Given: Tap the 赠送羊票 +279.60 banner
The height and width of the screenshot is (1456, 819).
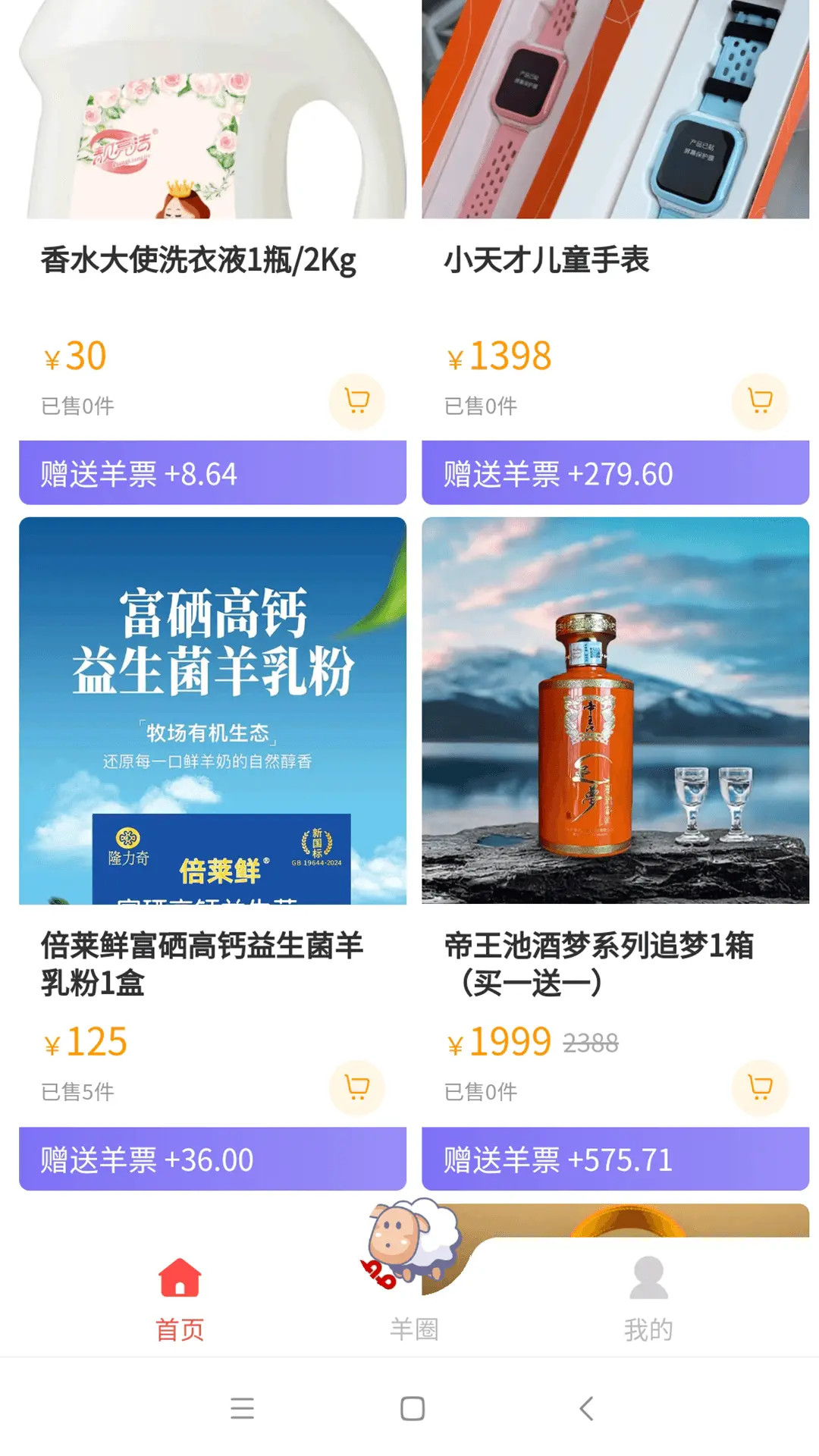Looking at the screenshot, I should pos(613,472).
